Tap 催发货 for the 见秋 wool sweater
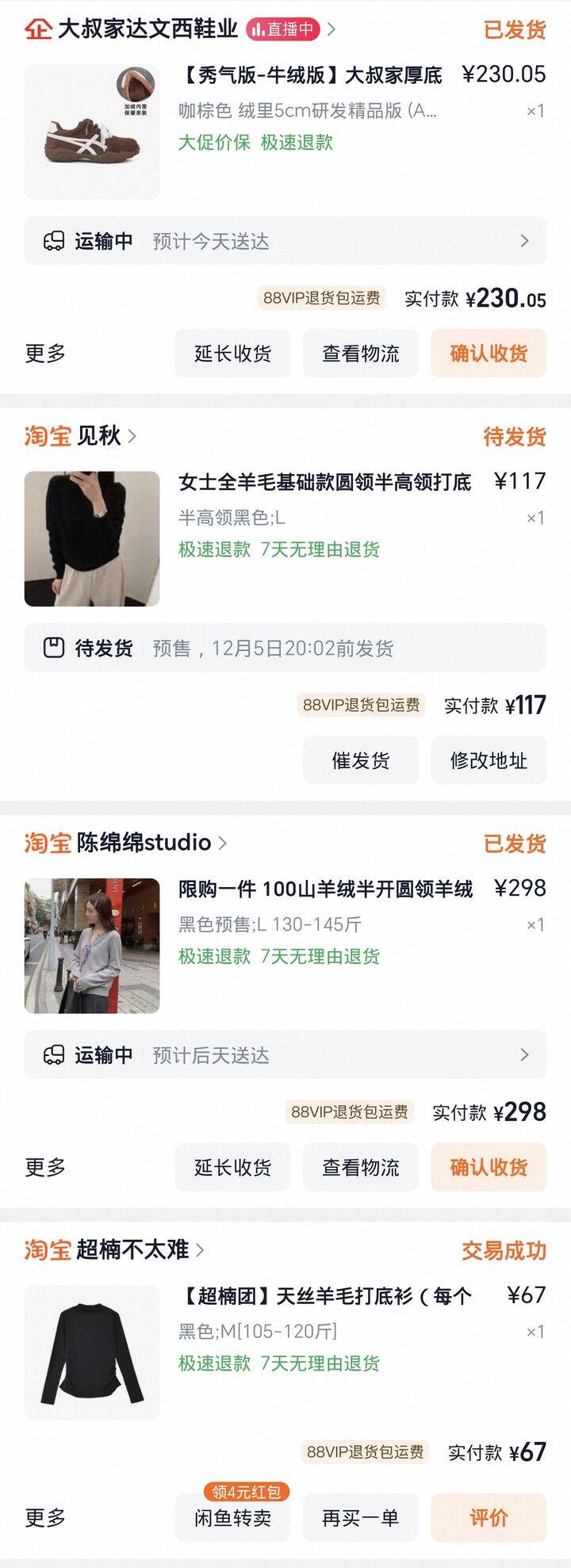Image resolution: width=571 pixels, height=1568 pixels. coord(360,761)
